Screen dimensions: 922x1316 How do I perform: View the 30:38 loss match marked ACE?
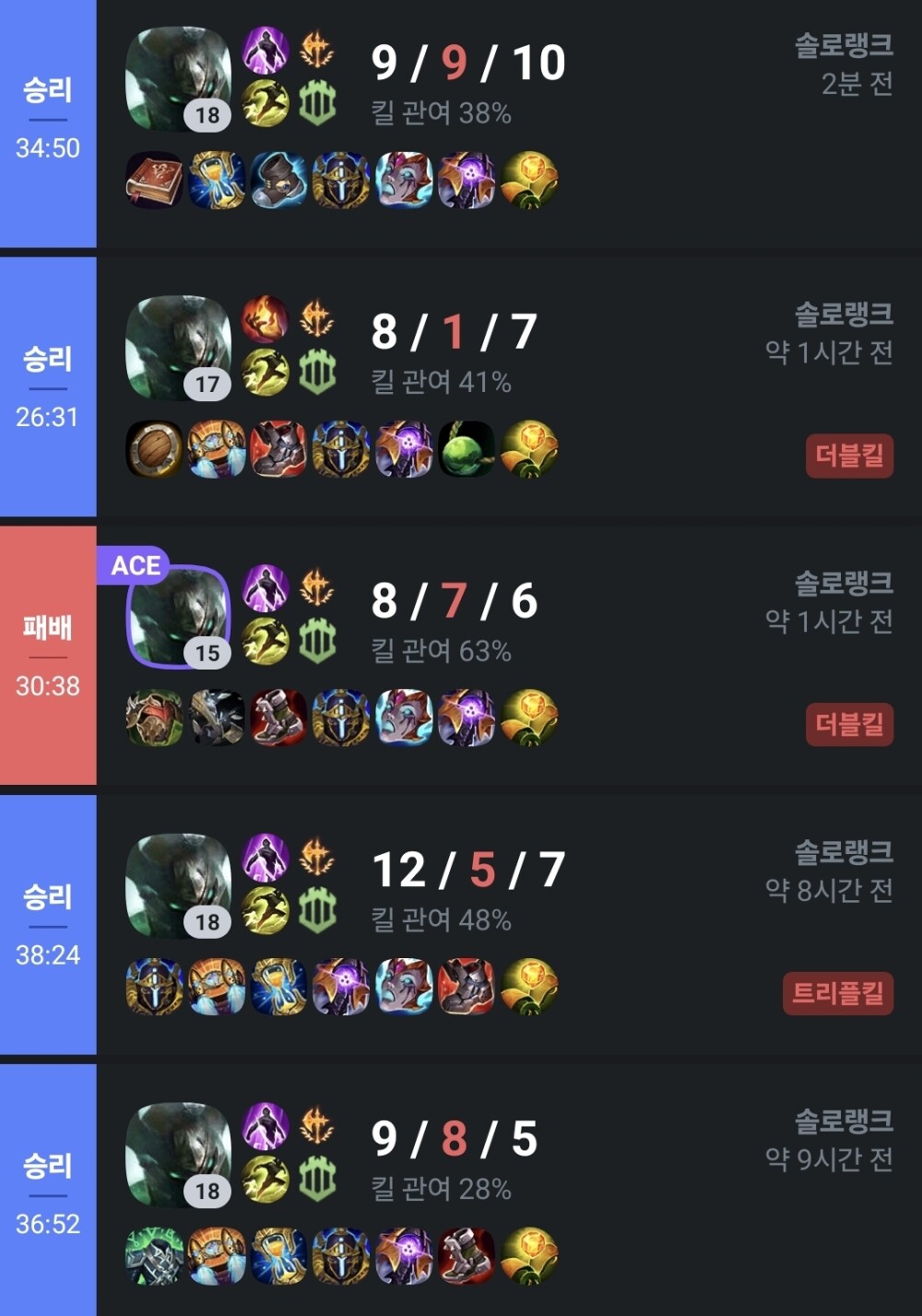[645, 655]
